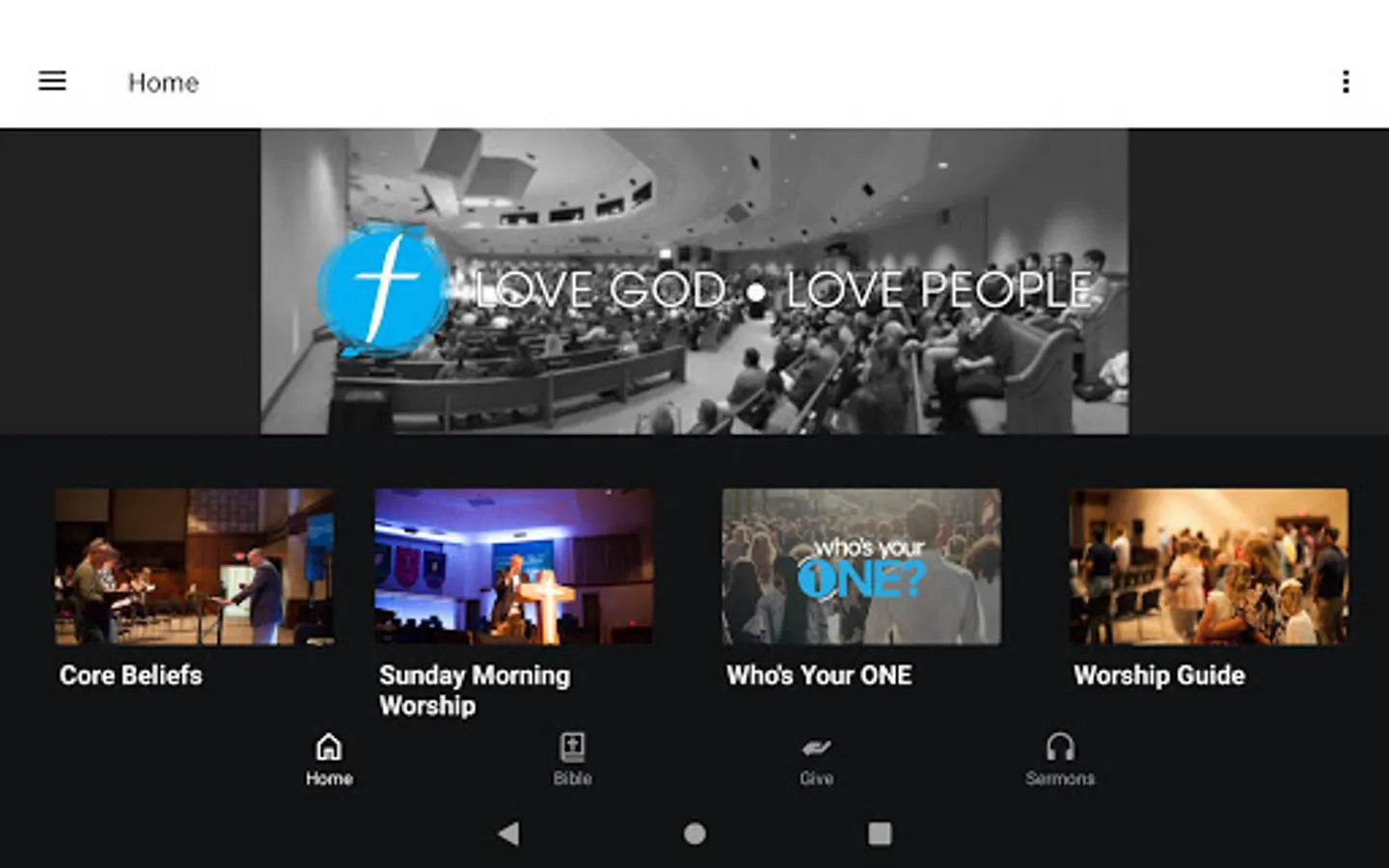Switch to the Sermons tab
The image size is (1389, 868).
(x=1060, y=760)
